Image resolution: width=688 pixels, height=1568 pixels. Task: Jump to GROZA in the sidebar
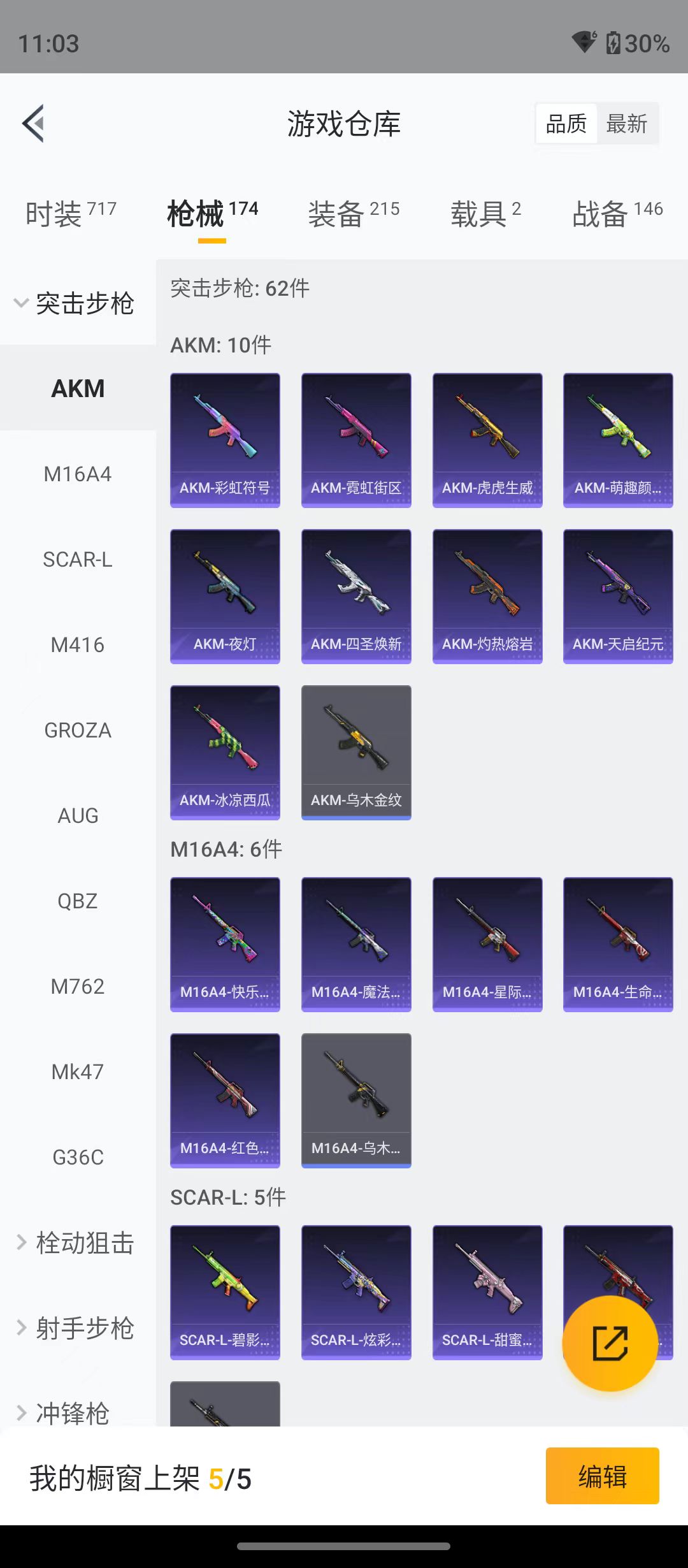tap(78, 730)
